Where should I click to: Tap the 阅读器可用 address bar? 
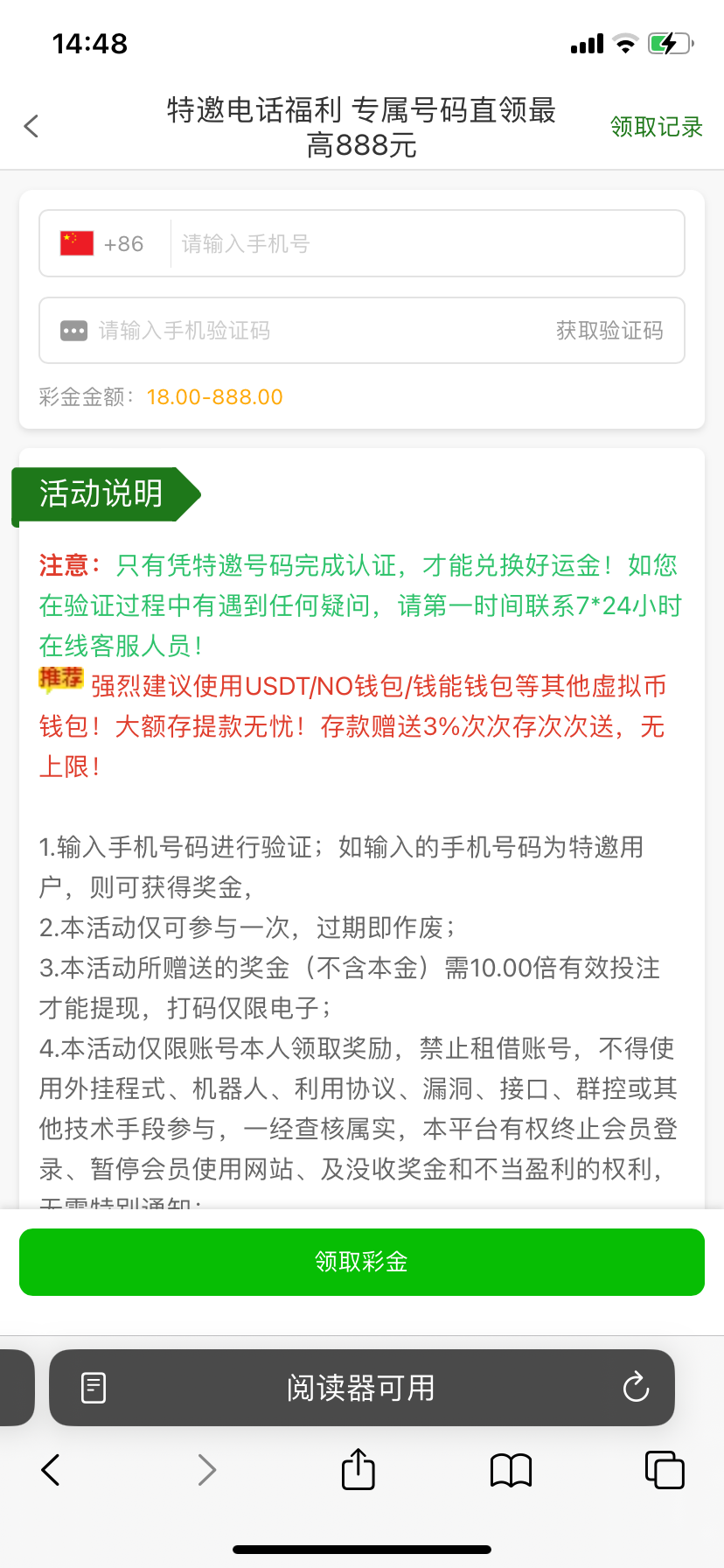tap(361, 1388)
